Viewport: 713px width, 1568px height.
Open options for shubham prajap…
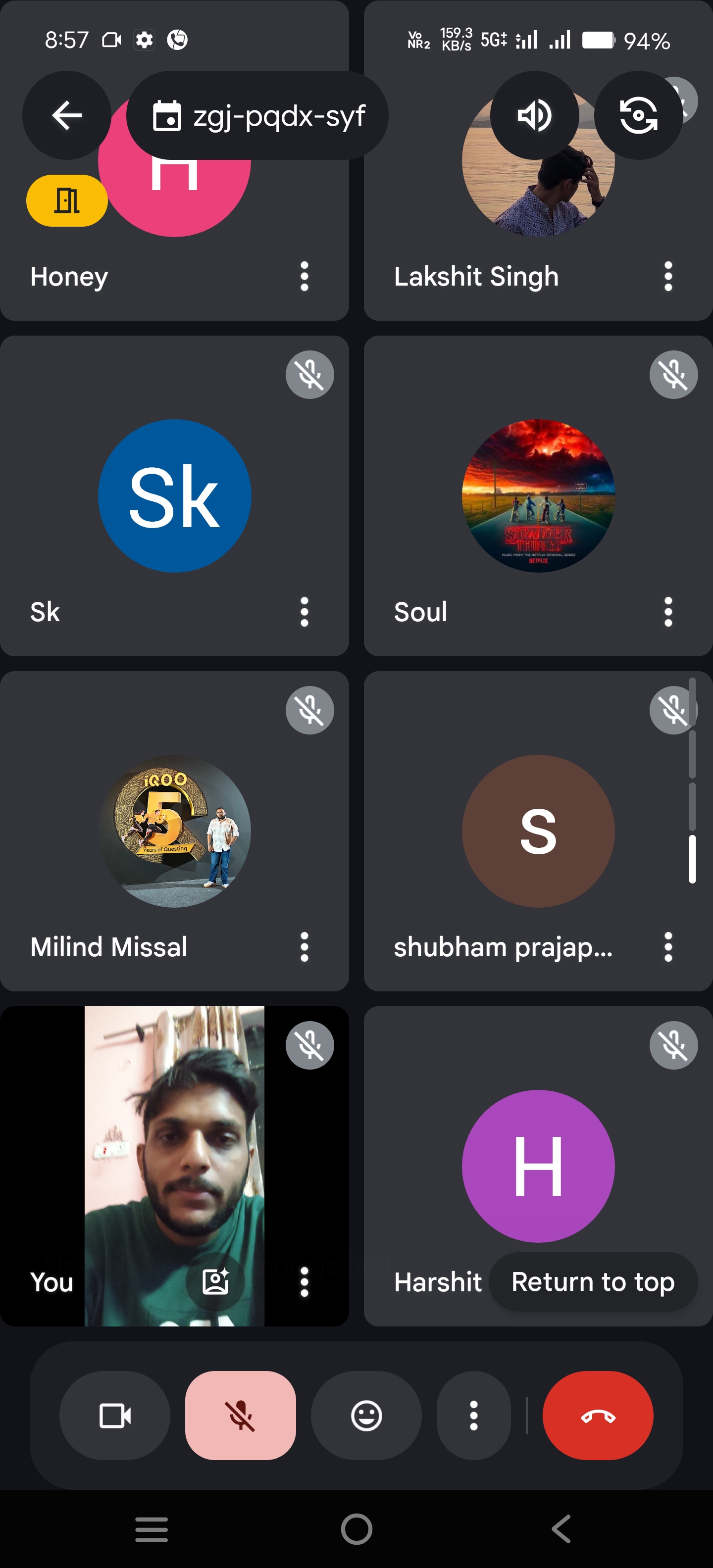(668, 947)
